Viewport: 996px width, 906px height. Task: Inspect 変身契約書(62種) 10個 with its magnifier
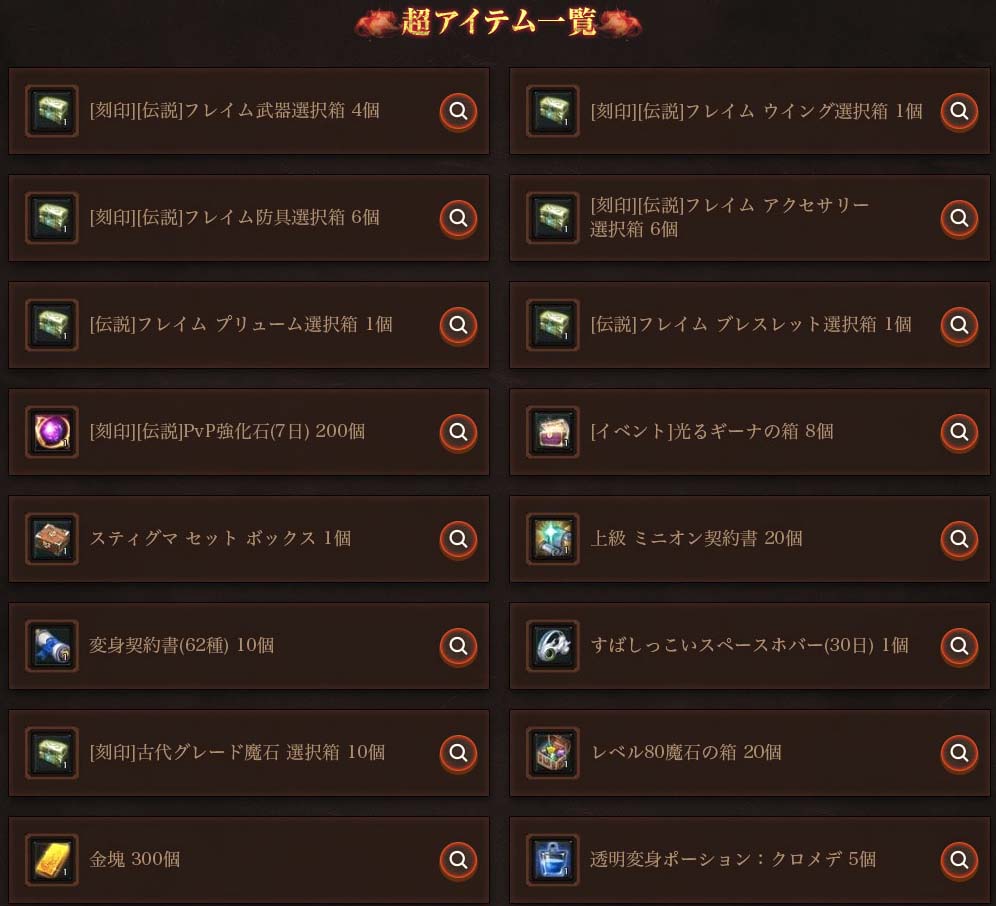click(458, 646)
